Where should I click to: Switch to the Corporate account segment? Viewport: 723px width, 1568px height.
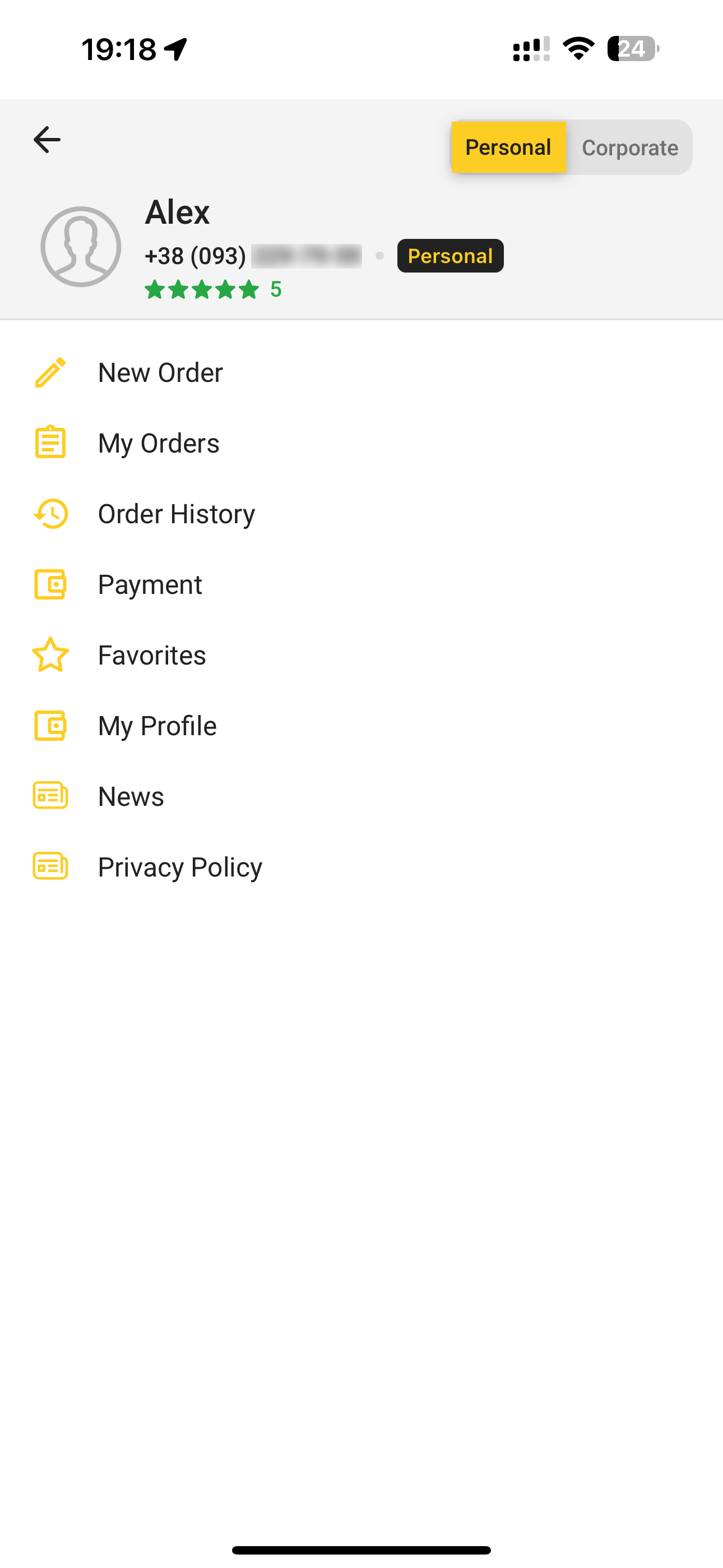click(630, 147)
